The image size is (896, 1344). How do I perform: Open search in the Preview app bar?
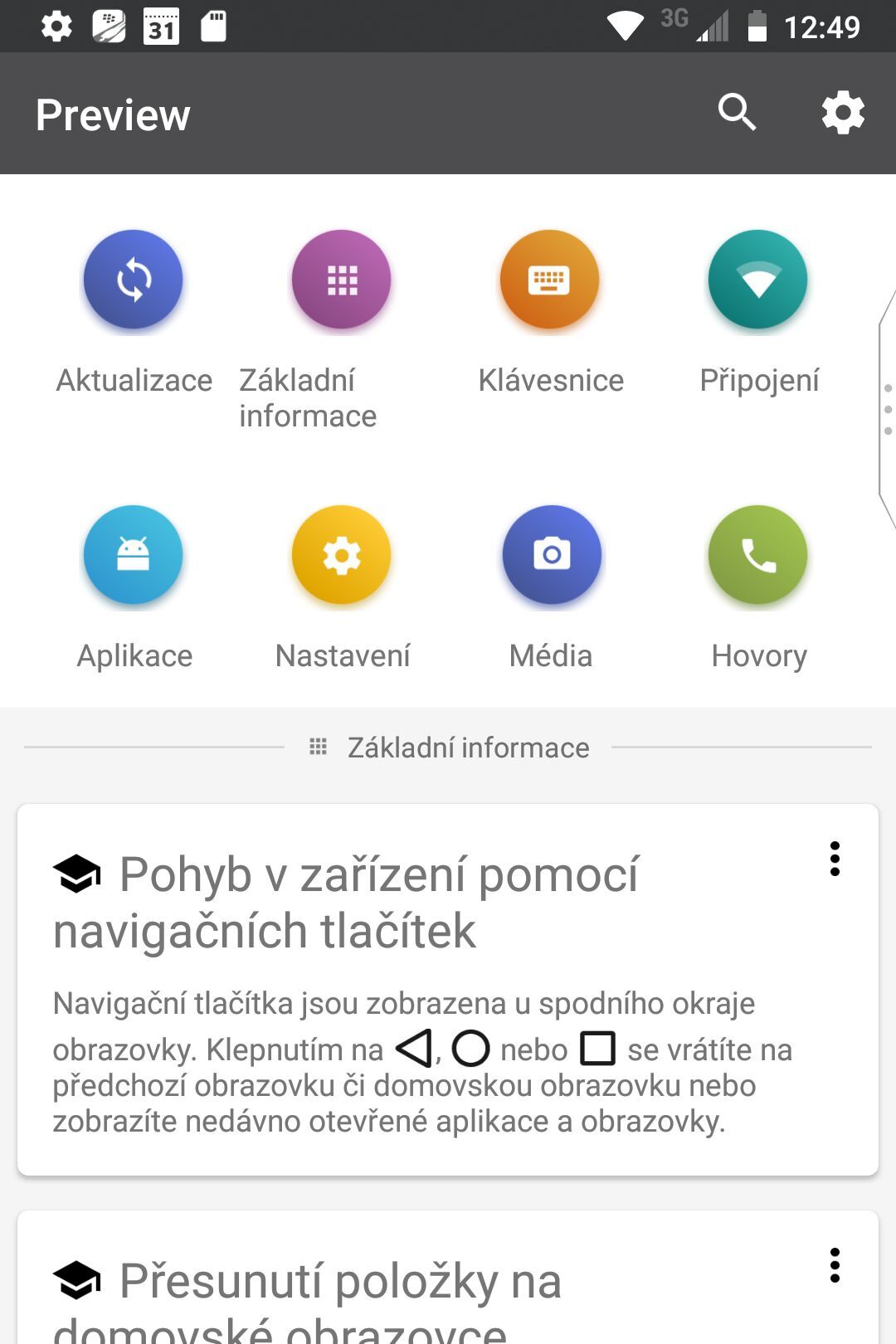(737, 113)
